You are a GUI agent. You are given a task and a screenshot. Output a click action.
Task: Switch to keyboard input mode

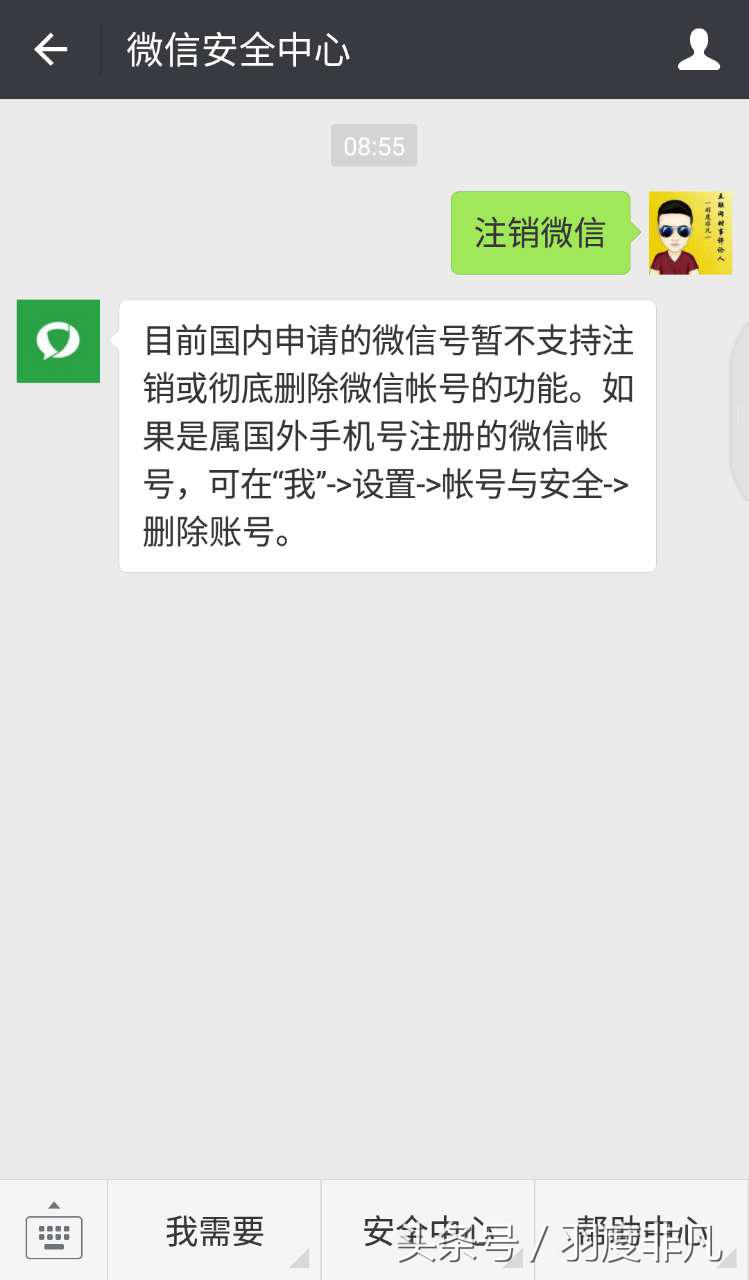[54, 1235]
